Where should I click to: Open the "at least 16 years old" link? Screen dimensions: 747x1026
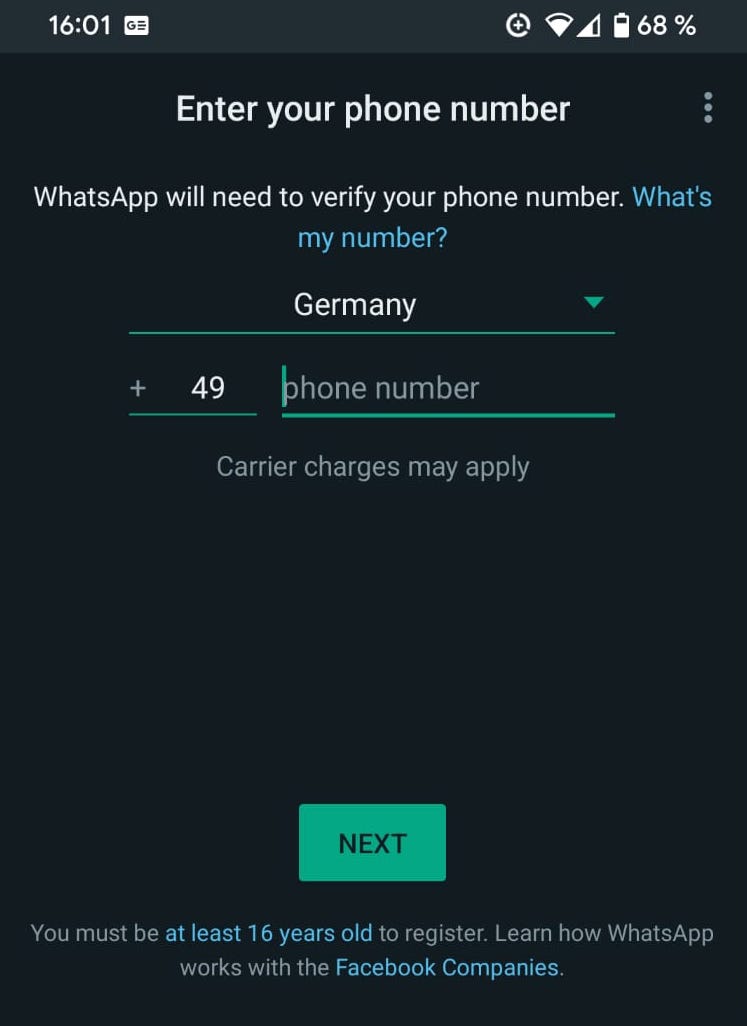pos(268,933)
